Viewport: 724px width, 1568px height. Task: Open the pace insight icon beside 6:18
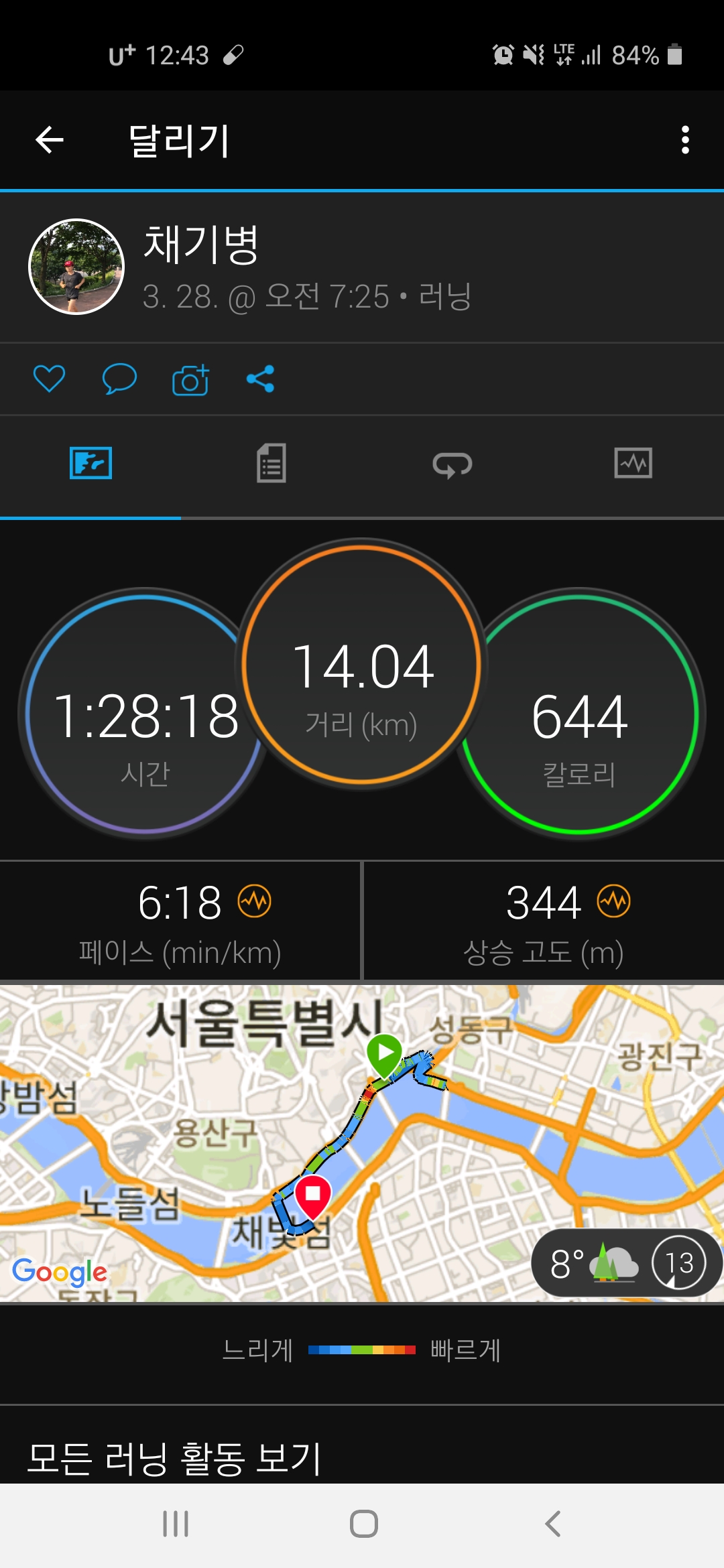tap(255, 901)
